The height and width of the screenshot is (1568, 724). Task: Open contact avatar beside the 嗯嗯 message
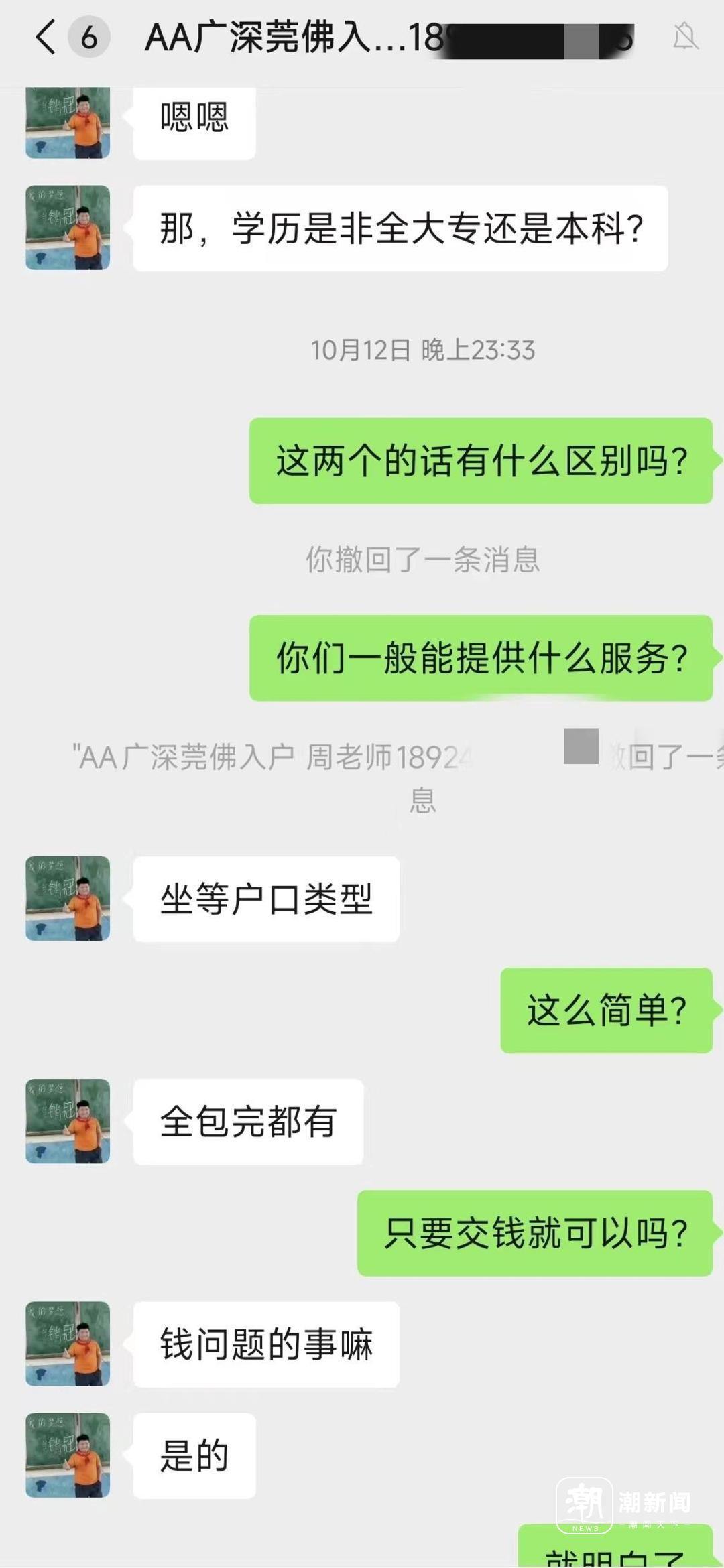point(68,123)
